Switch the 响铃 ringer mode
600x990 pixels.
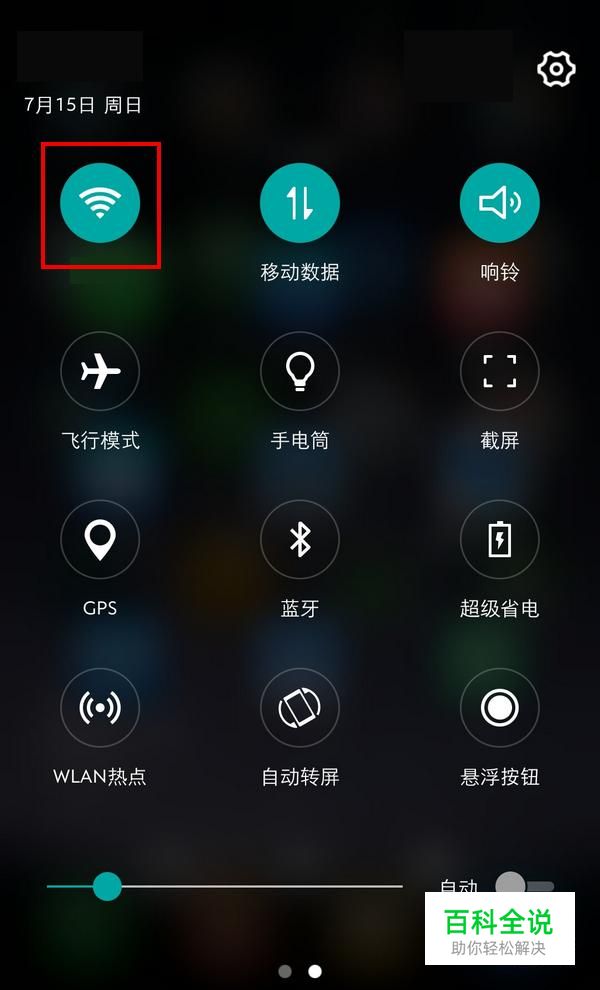click(x=500, y=203)
